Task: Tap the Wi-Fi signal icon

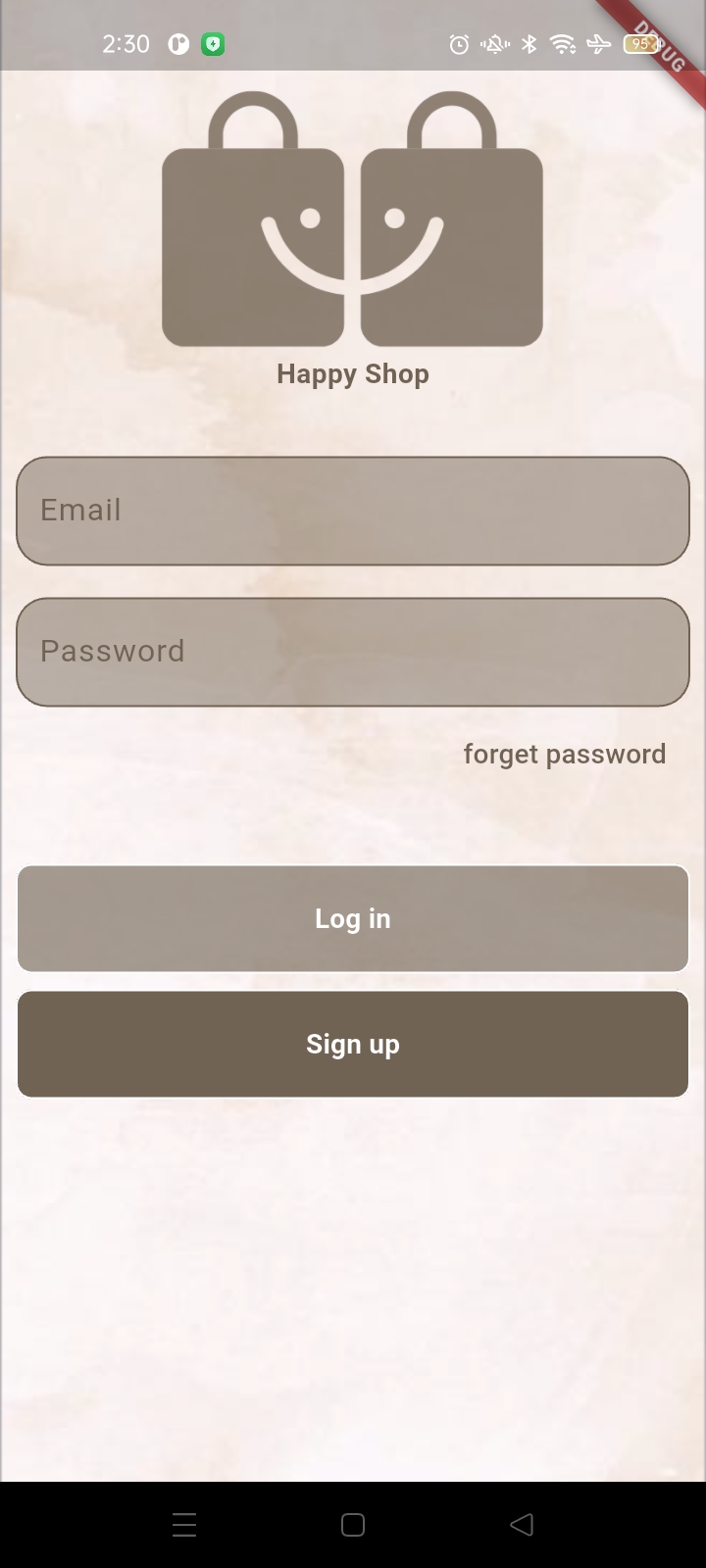Action: coord(561,44)
